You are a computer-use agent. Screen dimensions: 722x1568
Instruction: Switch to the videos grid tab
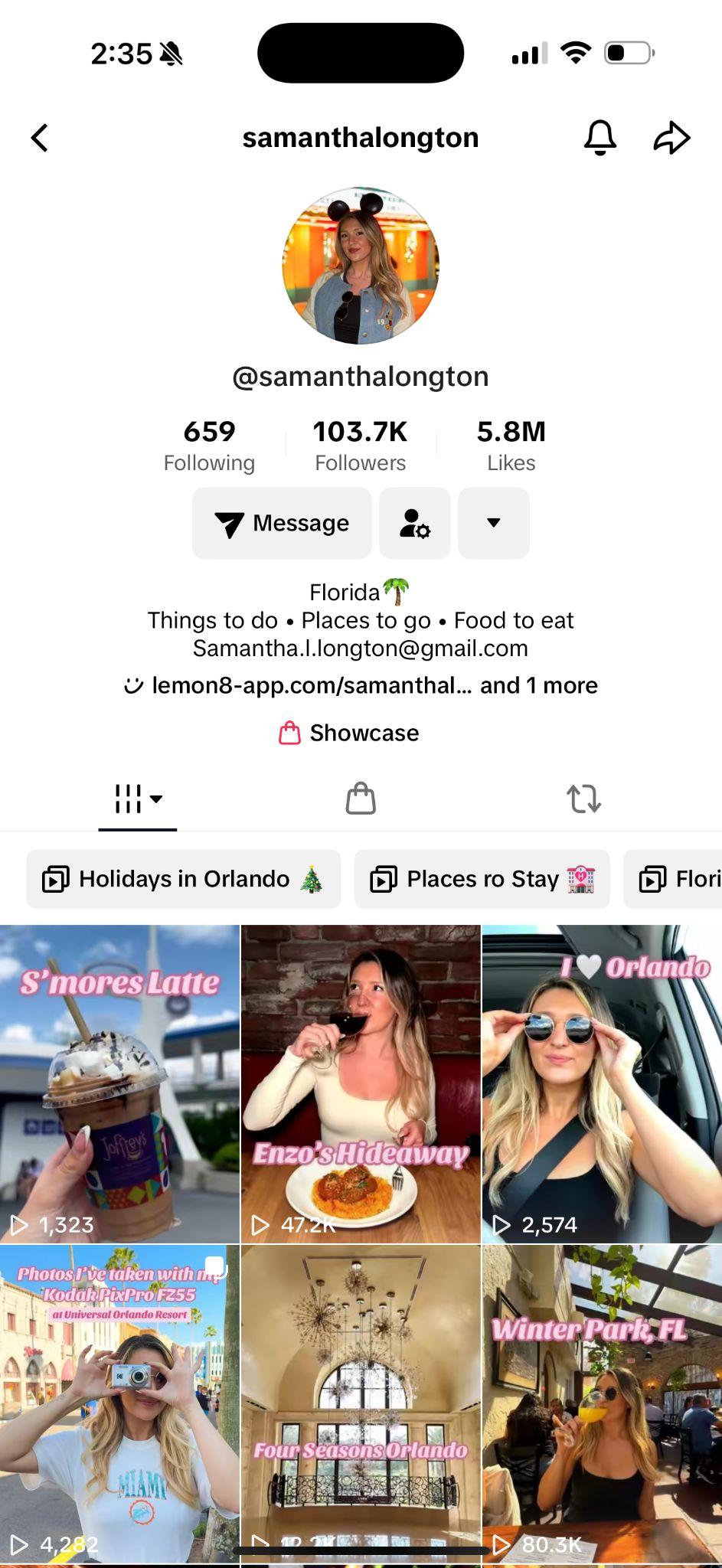(x=138, y=799)
